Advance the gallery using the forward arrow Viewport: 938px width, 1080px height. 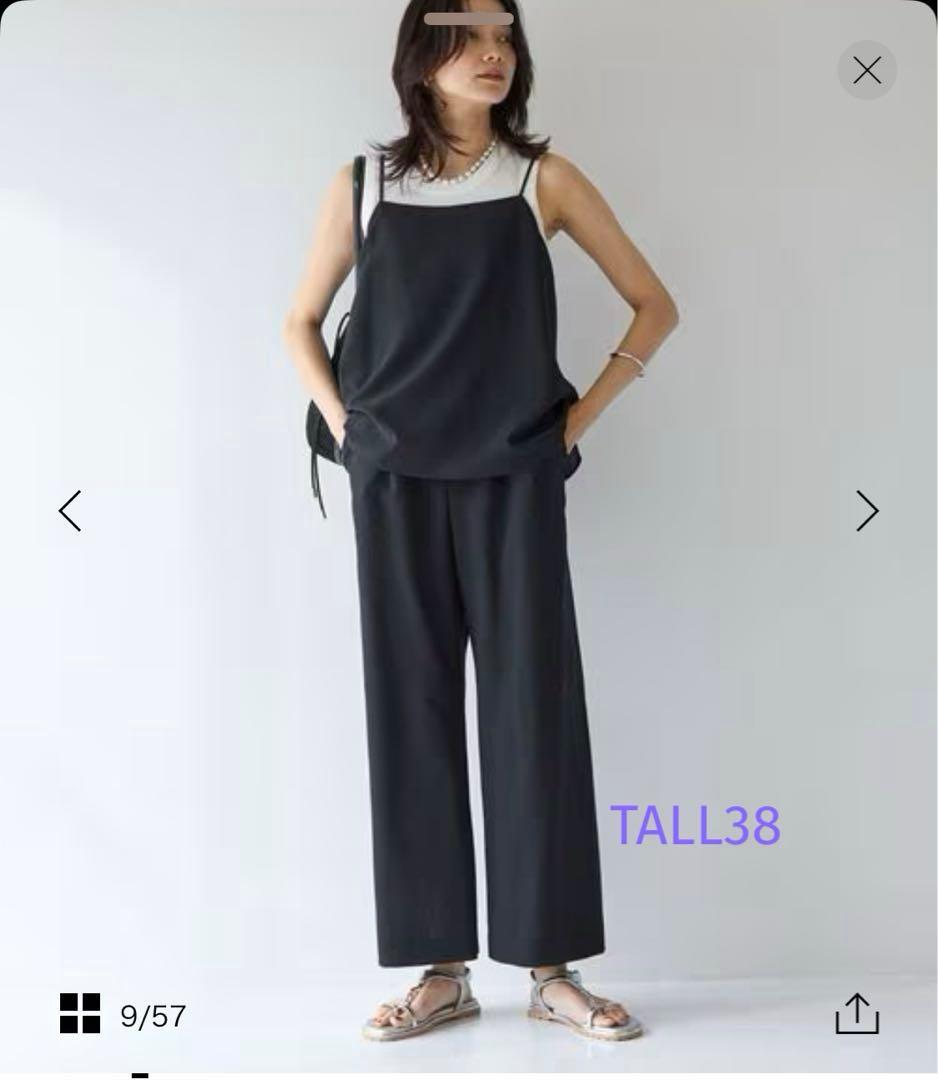click(869, 511)
